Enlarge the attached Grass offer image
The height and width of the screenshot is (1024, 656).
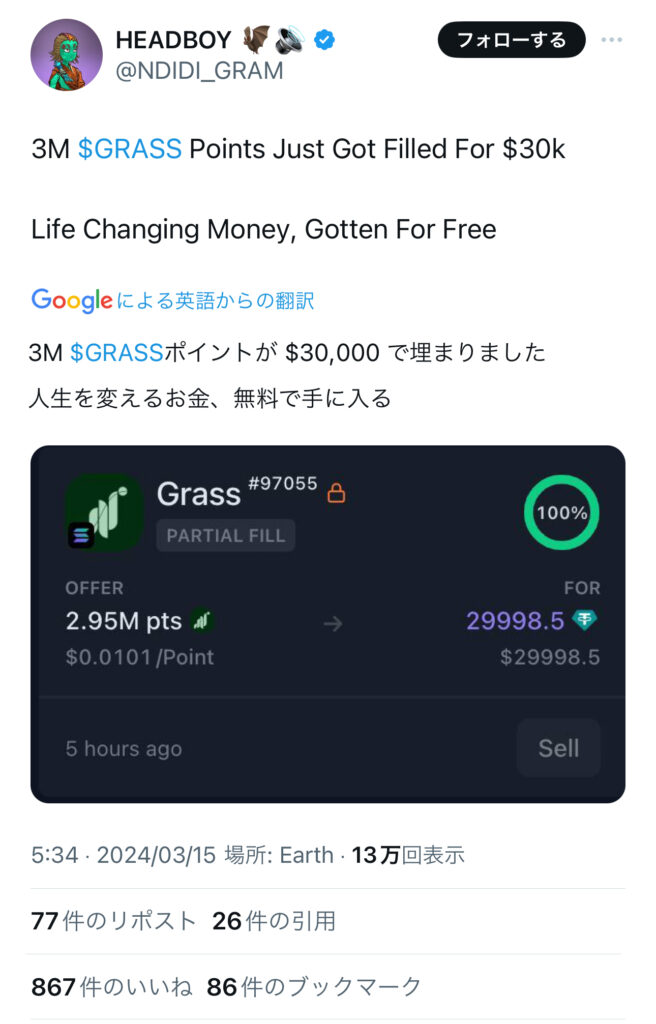[x=328, y=623]
